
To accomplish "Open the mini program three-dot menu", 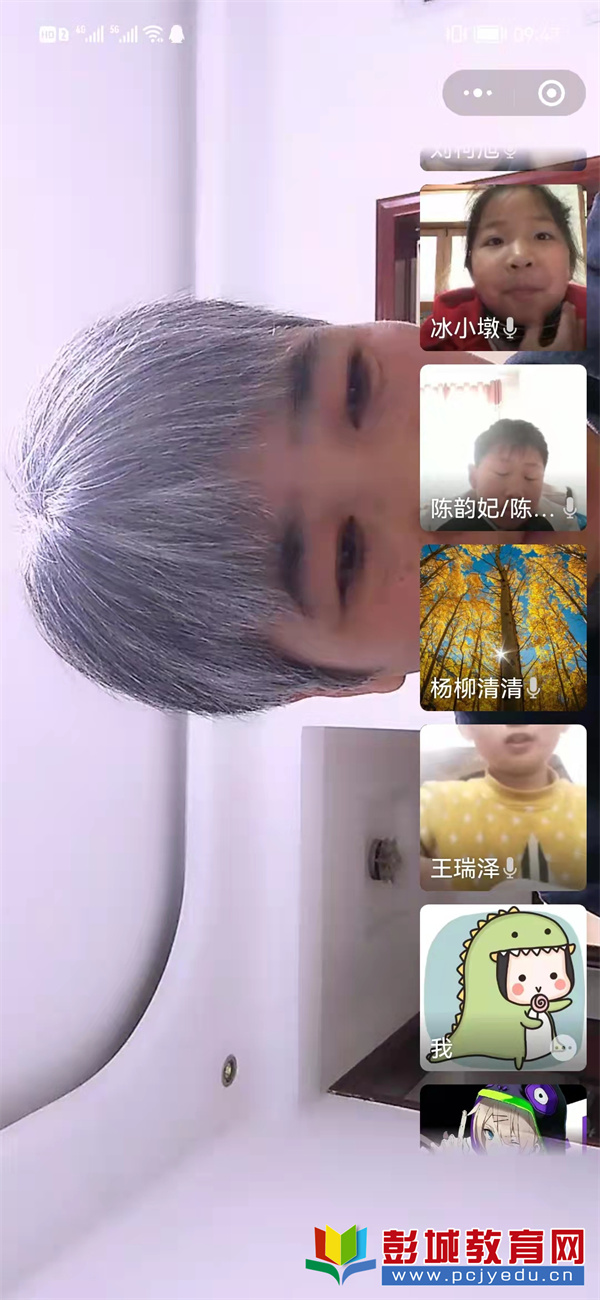I will pos(479,93).
